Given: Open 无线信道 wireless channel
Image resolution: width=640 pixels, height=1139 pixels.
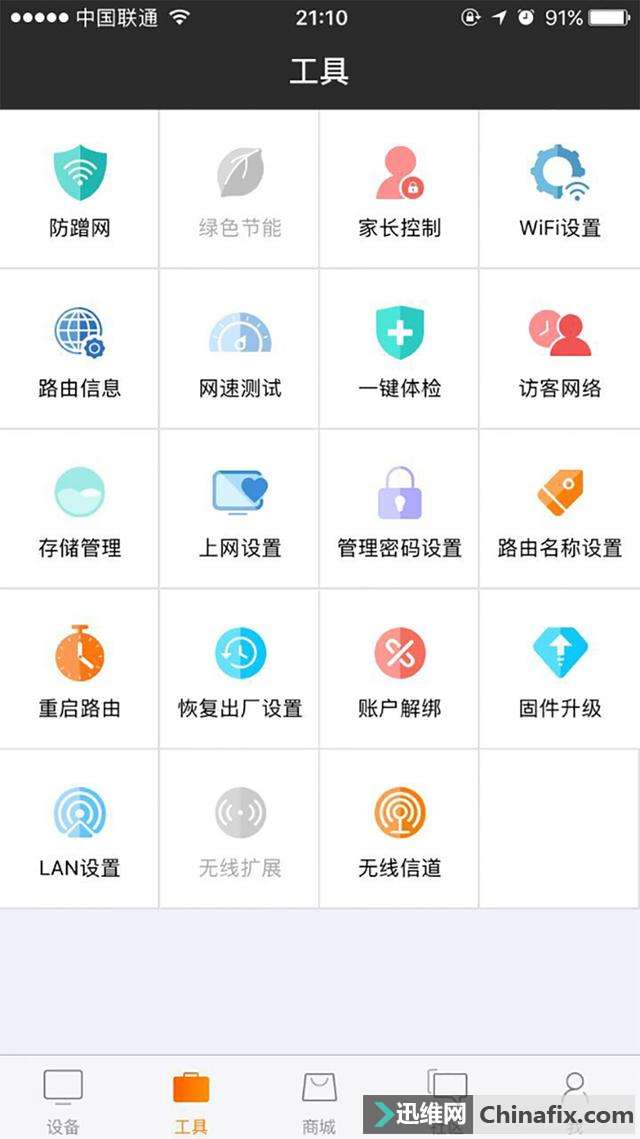Looking at the screenshot, I should pos(399,830).
